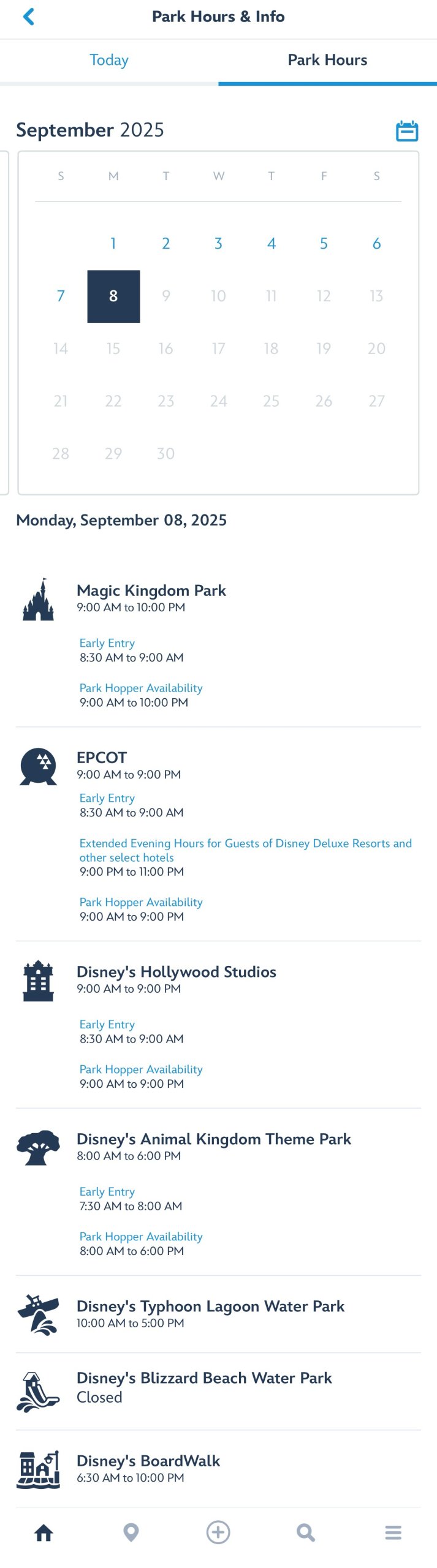Image resolution: width=437 pixels, height=1568 pixels.
Task: Tap the plus button in the bottom bar
Action: [x=218, y=1532]
